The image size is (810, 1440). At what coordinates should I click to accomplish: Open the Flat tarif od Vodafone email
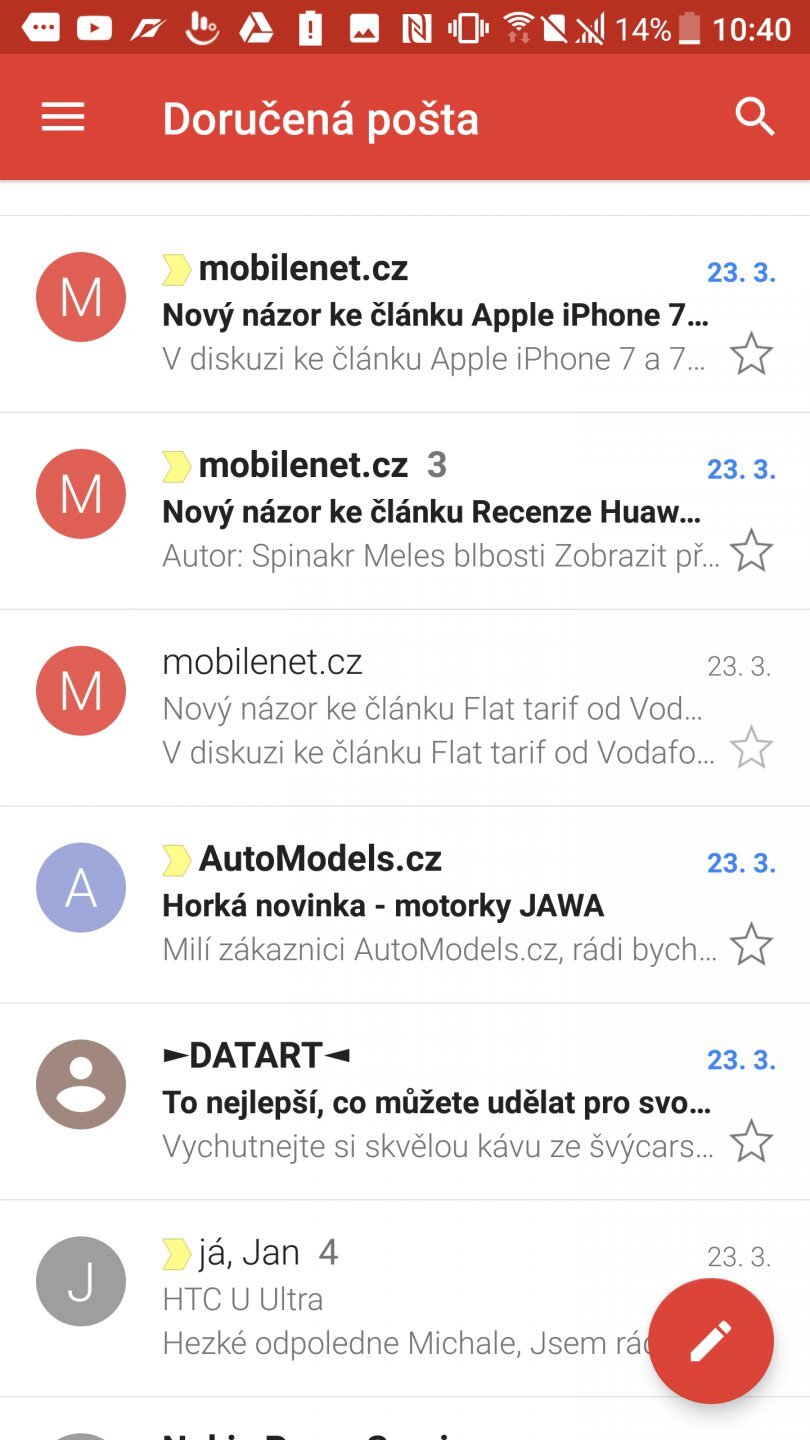(435, 708)
